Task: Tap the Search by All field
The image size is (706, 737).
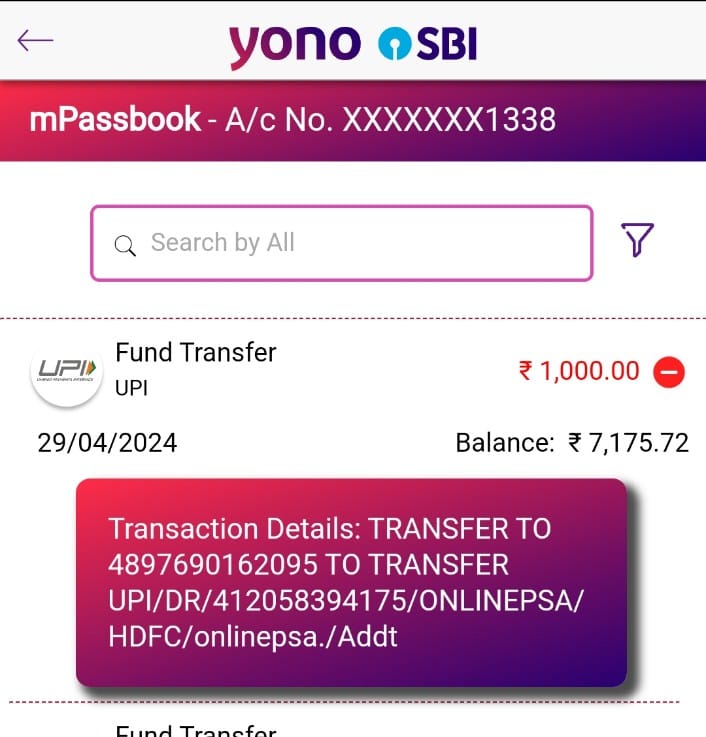Action: point(341,243)
